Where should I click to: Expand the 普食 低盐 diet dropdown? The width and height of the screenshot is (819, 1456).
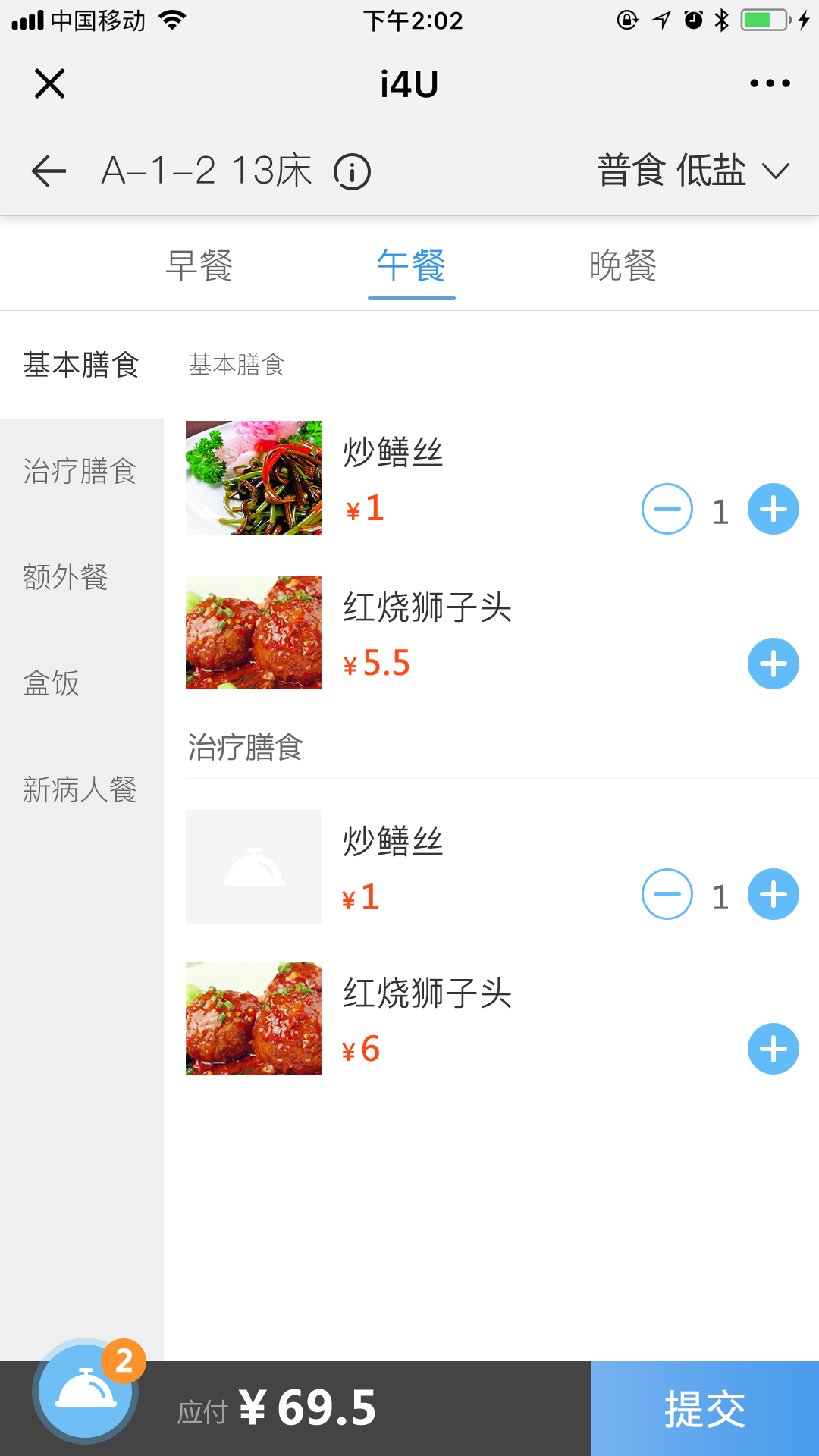tap(693, 170)
